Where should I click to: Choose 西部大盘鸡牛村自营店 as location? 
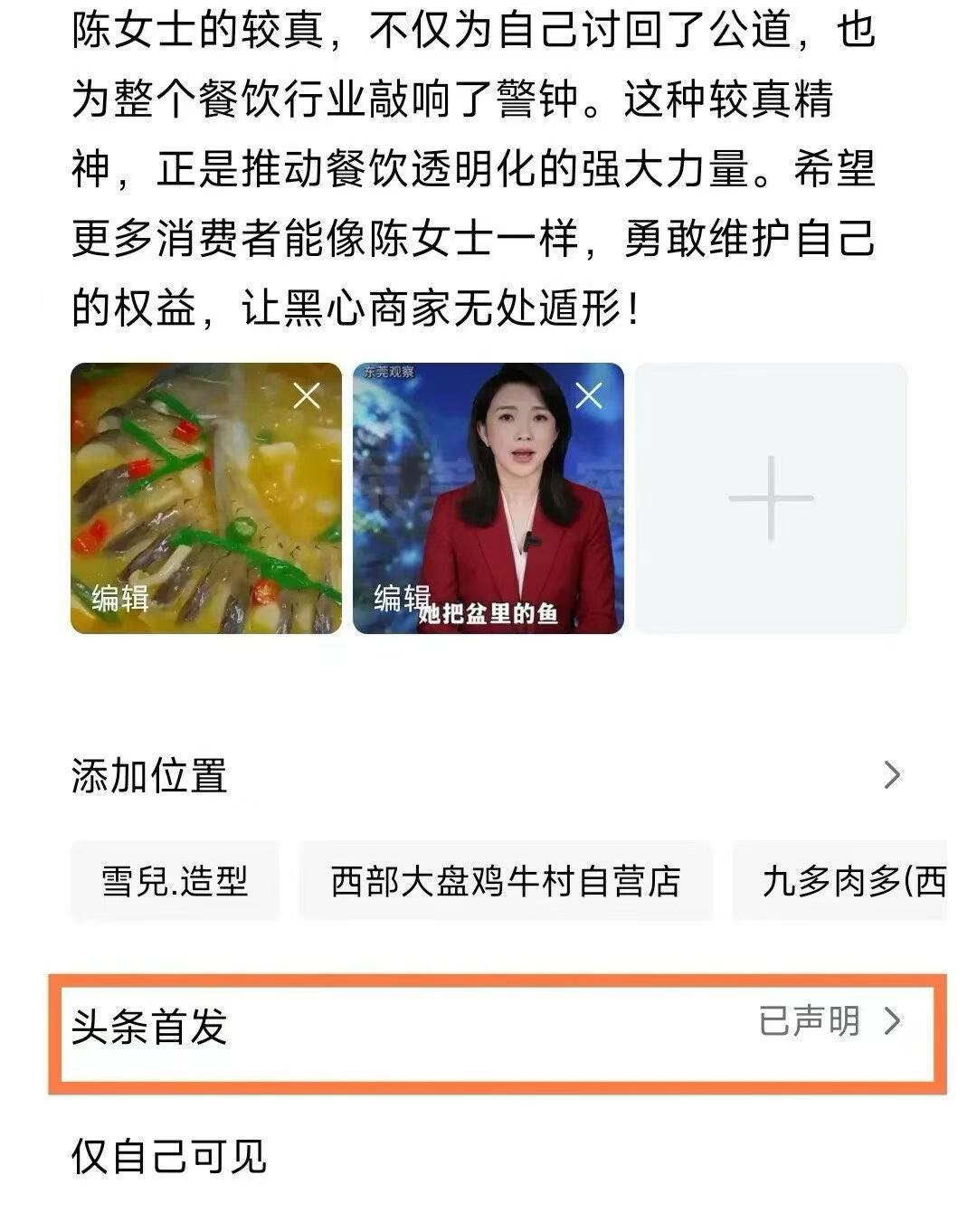pos(504,878)
